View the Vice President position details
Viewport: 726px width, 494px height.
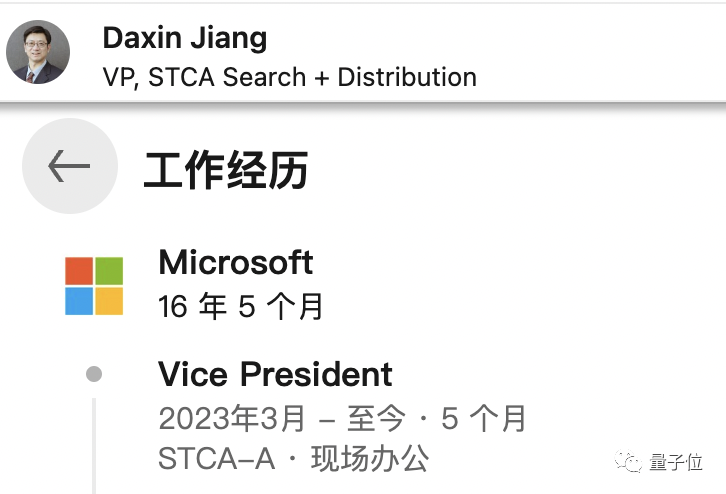point(275,375)
